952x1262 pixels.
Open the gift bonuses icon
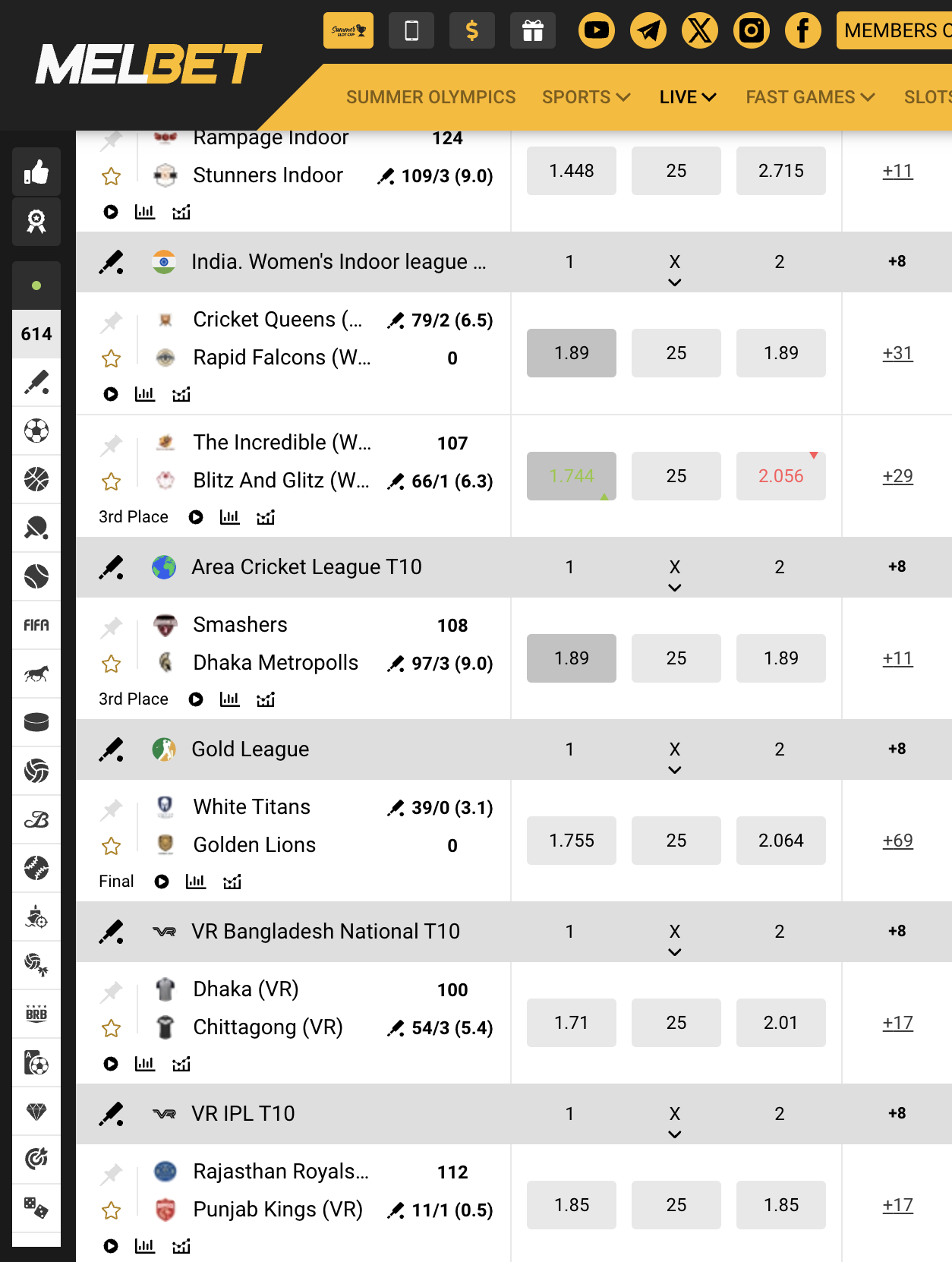point(533,30)
